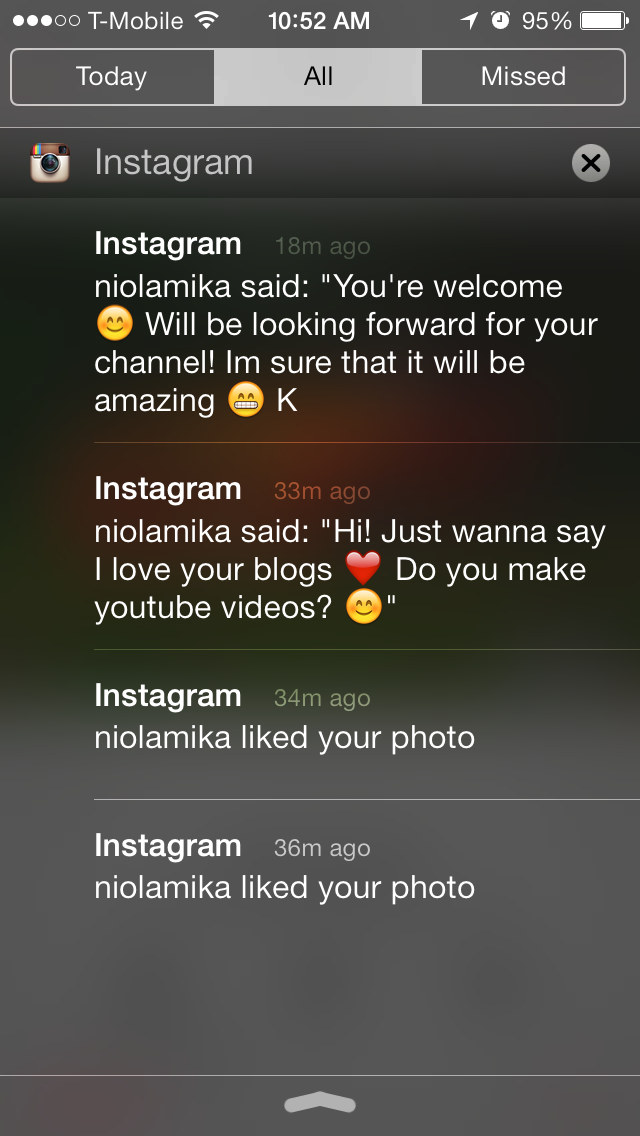640x1136 pixels.
Task: Switch to the Today tab
Action: 112,77
